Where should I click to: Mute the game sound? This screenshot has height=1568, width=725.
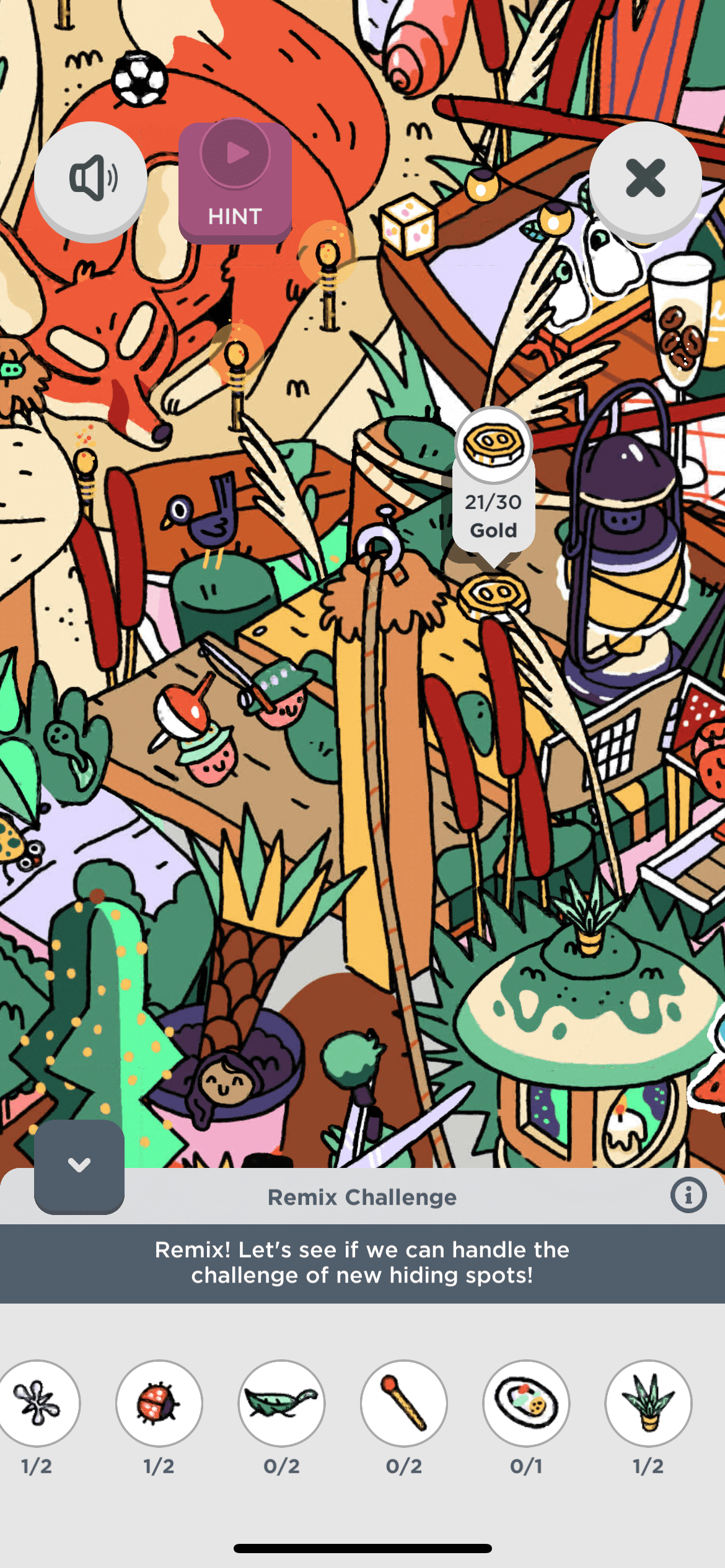[90, 178]
